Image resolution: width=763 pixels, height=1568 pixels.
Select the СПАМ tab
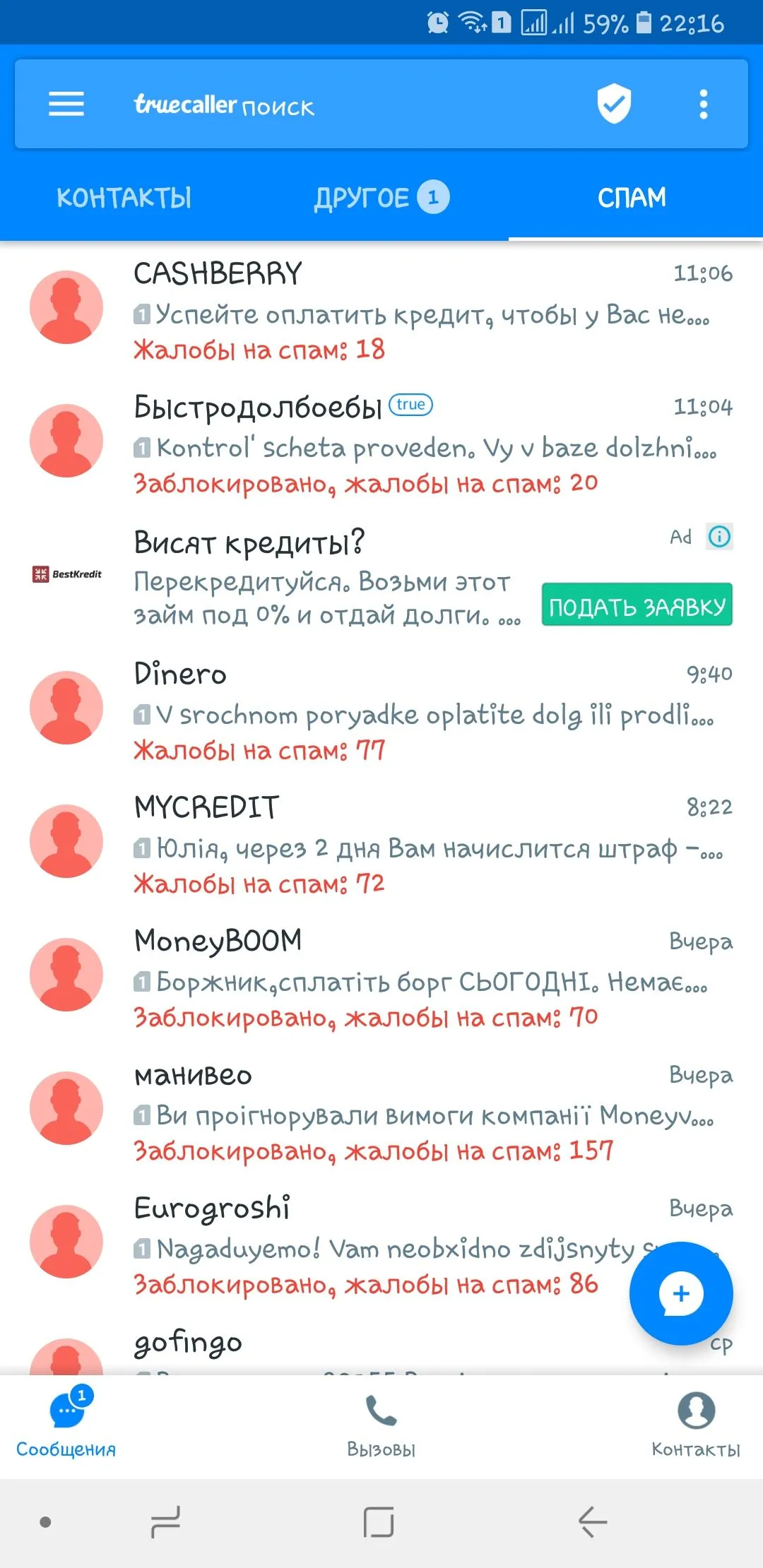coord(632,198)
